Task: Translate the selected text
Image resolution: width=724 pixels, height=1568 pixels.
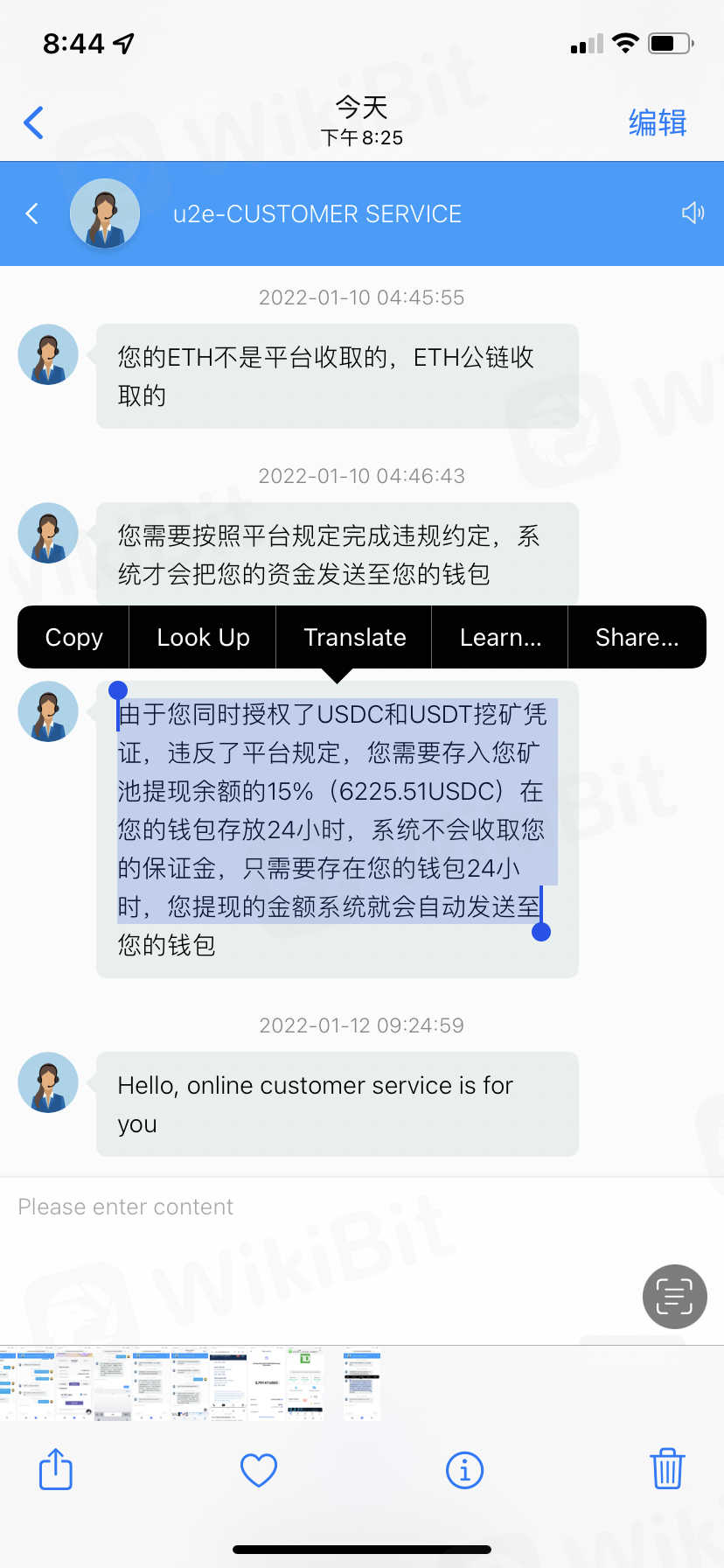Action: point(354,637)
